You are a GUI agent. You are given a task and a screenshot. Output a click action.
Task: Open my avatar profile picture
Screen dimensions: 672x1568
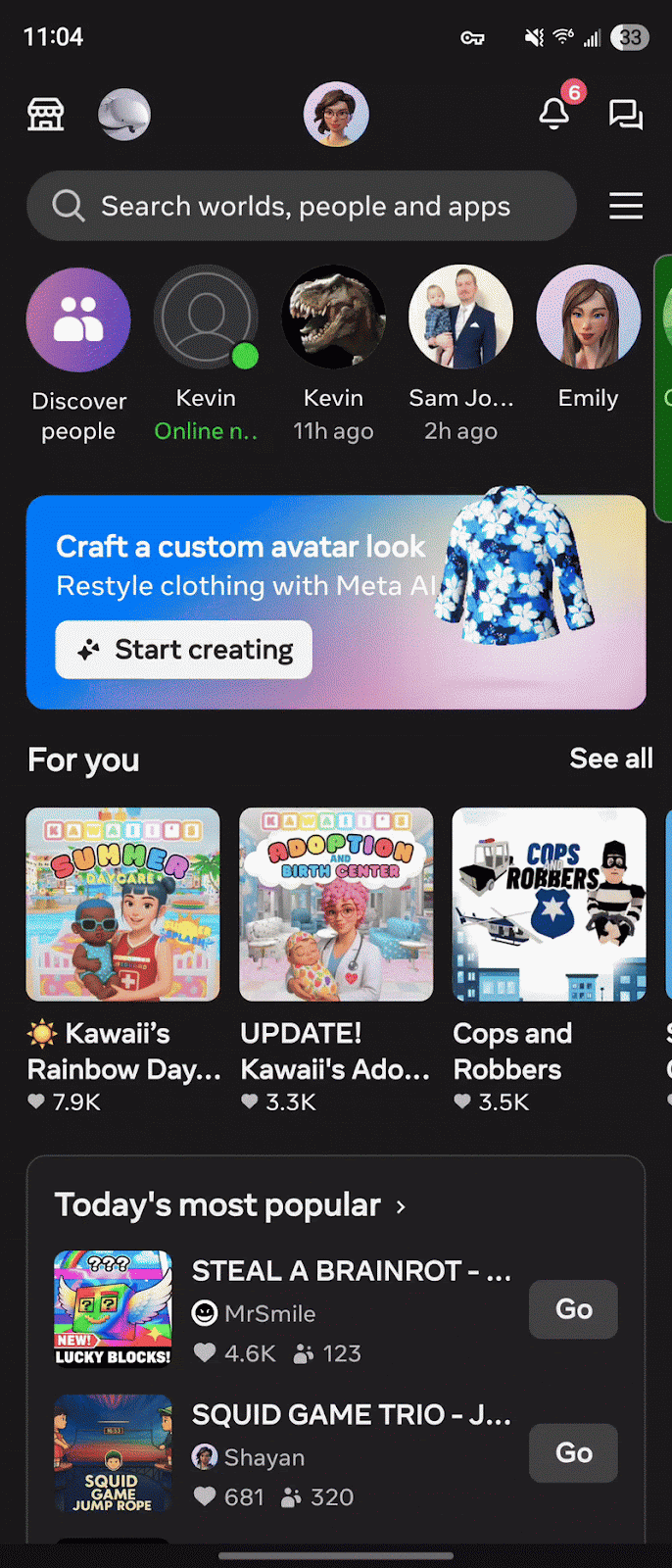coord(336,115)
